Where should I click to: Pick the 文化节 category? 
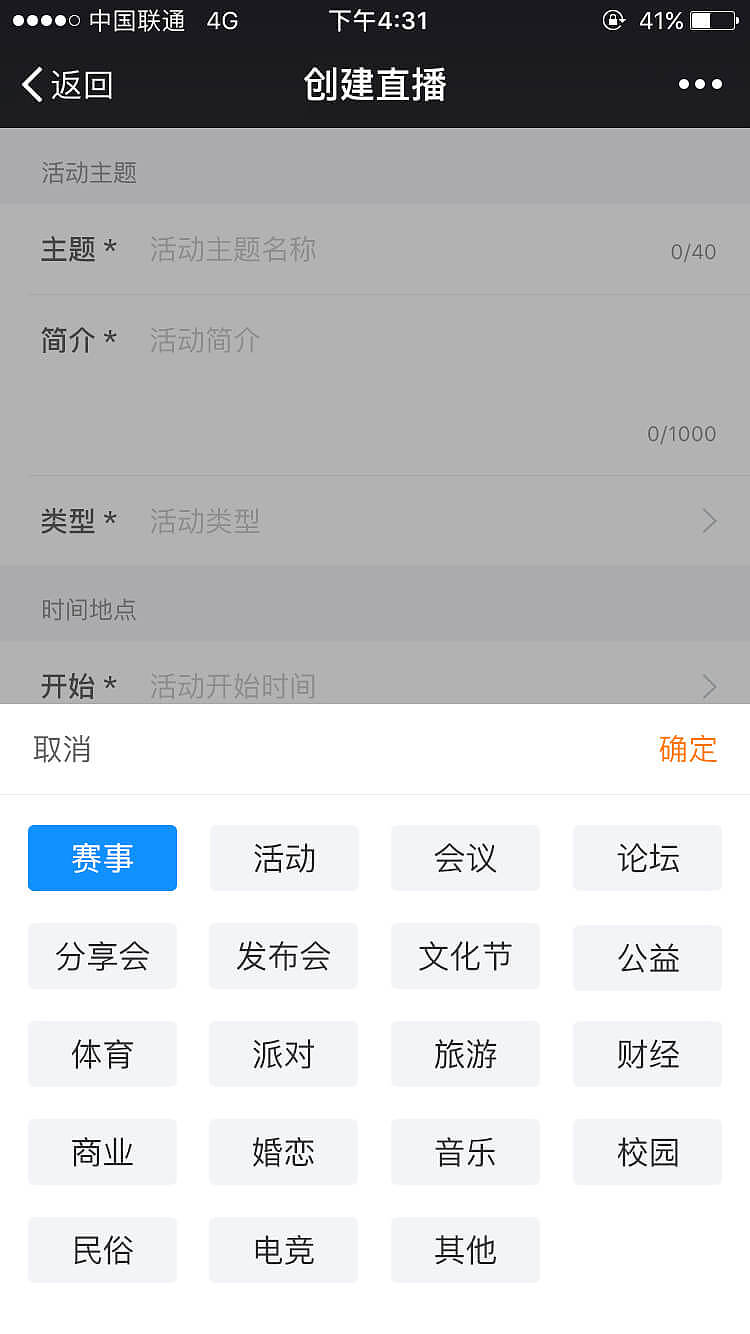(465, 956)
